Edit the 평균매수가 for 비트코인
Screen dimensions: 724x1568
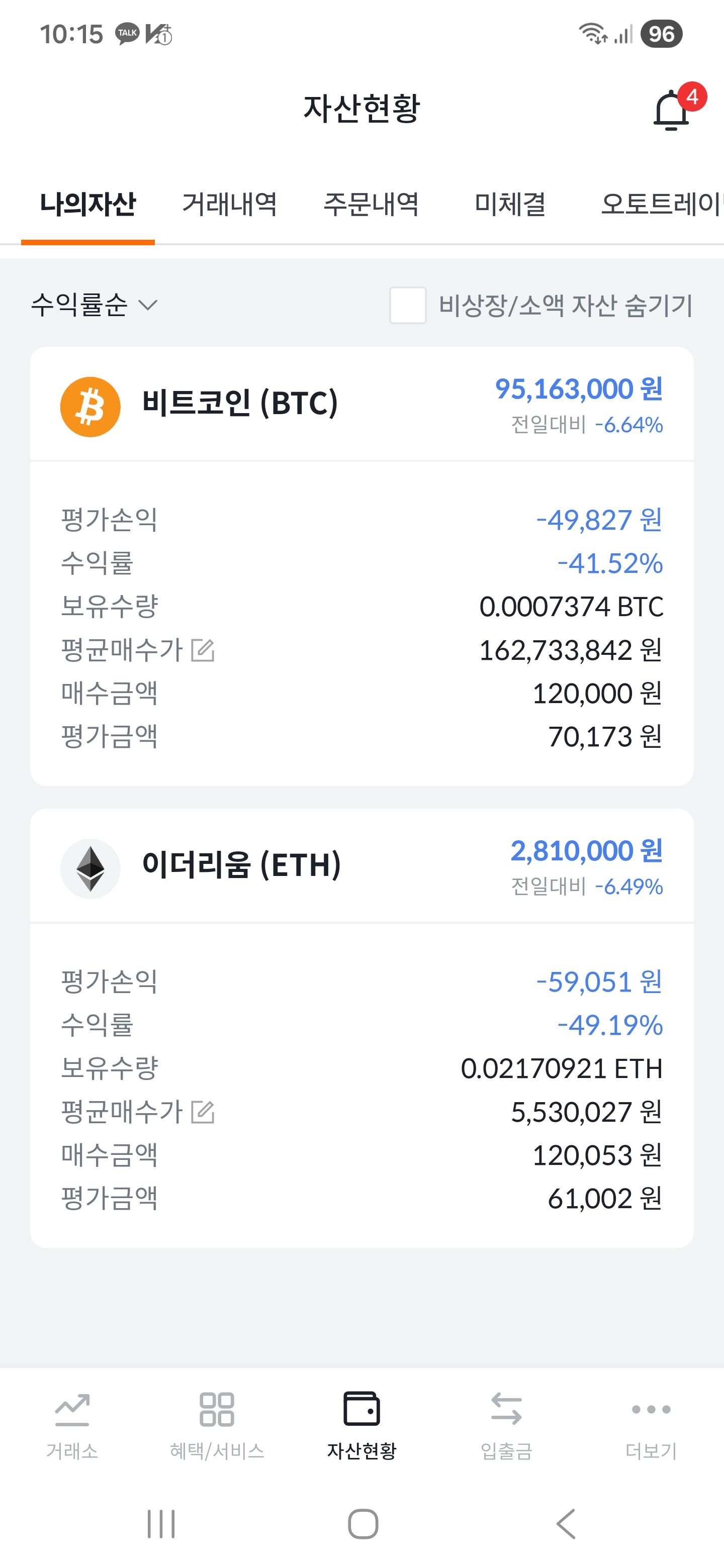click(203, 650)
